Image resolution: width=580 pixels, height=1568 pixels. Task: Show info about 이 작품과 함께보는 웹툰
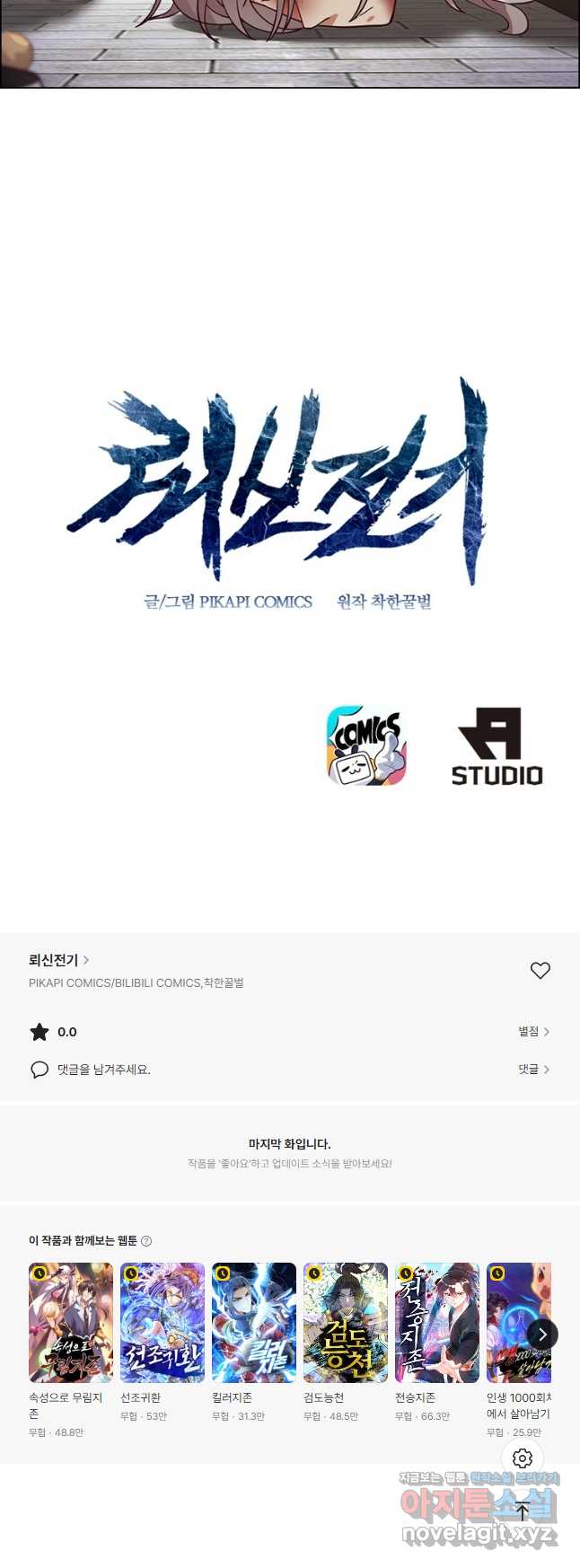[146, 1241]
